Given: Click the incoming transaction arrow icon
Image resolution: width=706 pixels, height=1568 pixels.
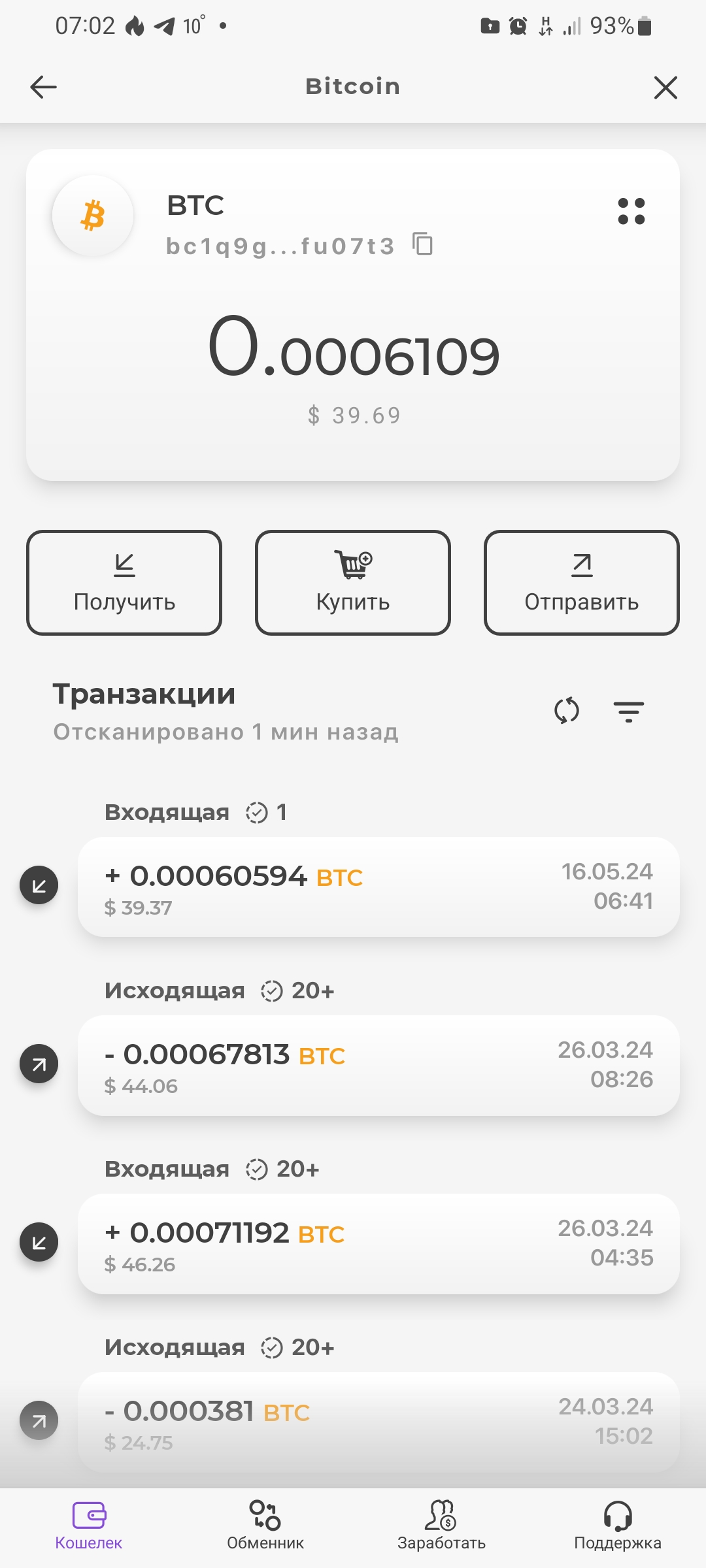Looking at the screenshot, I should 39,886.
